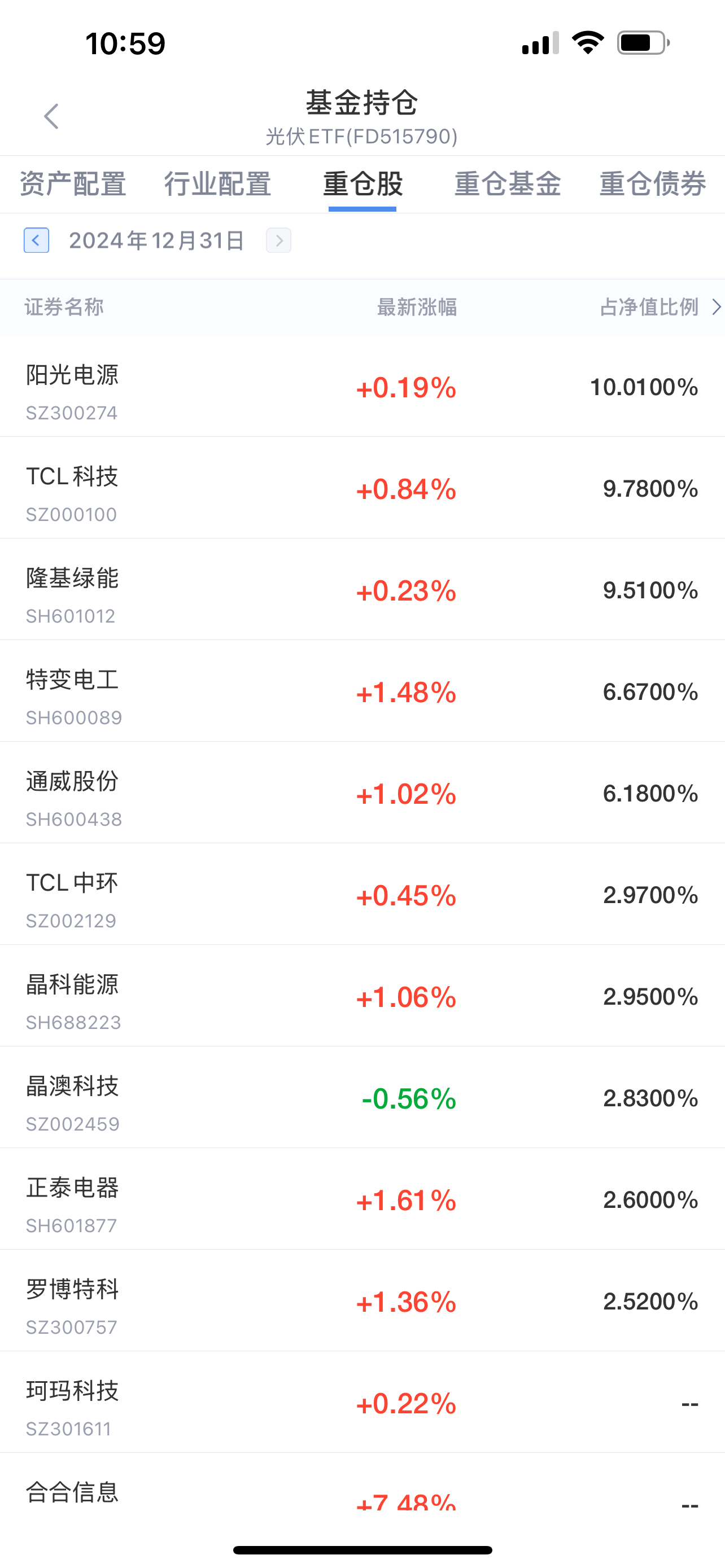Viewport: 725px width, 1568px height.
Task: Open the TCL中环 stock row
Action: [362, 894]
